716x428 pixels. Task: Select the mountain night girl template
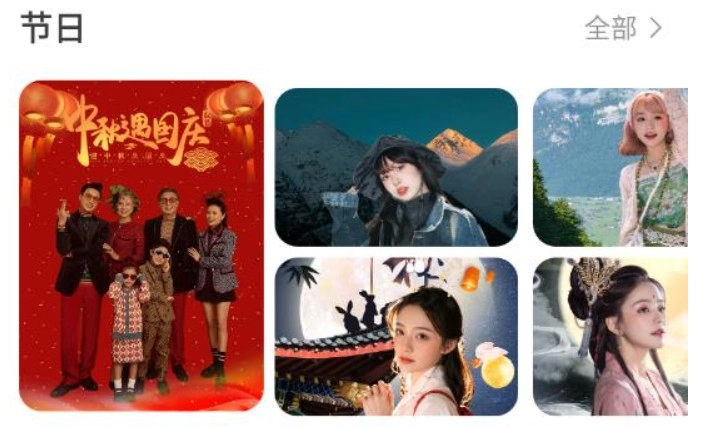396,167
